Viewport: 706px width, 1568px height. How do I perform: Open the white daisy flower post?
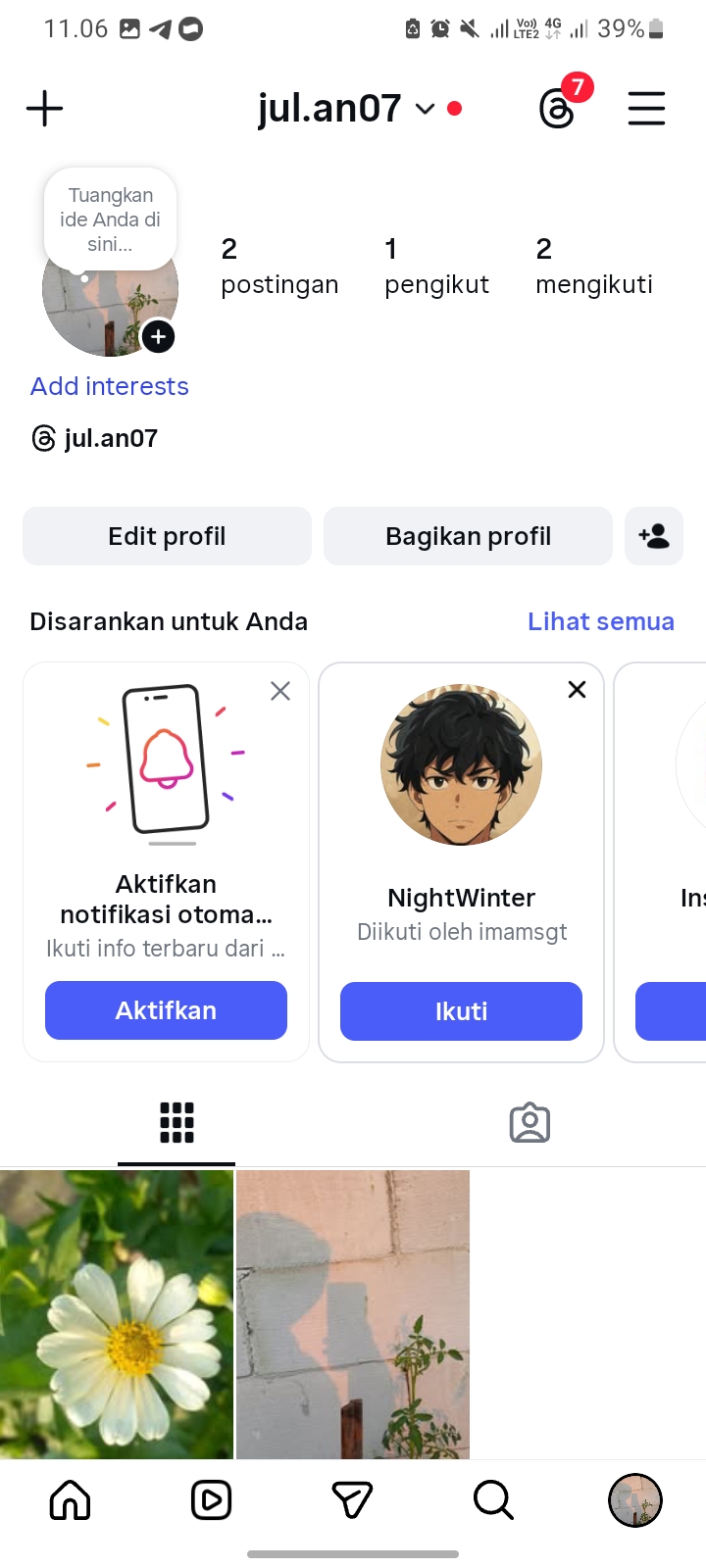pos(117,1313)
